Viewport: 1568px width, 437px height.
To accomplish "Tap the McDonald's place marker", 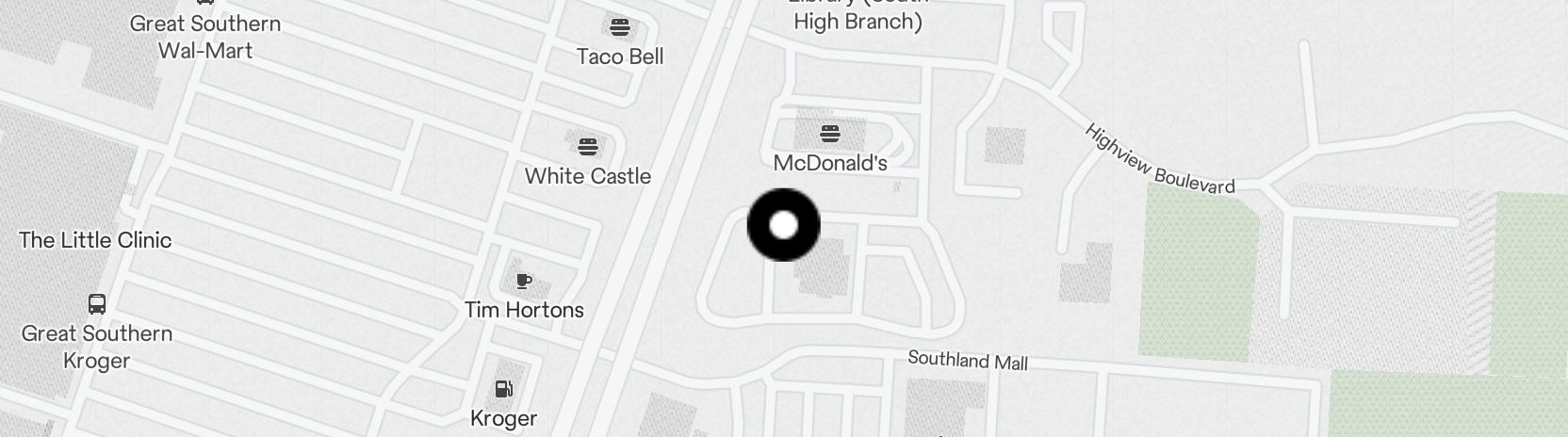I will coord(829,134).
